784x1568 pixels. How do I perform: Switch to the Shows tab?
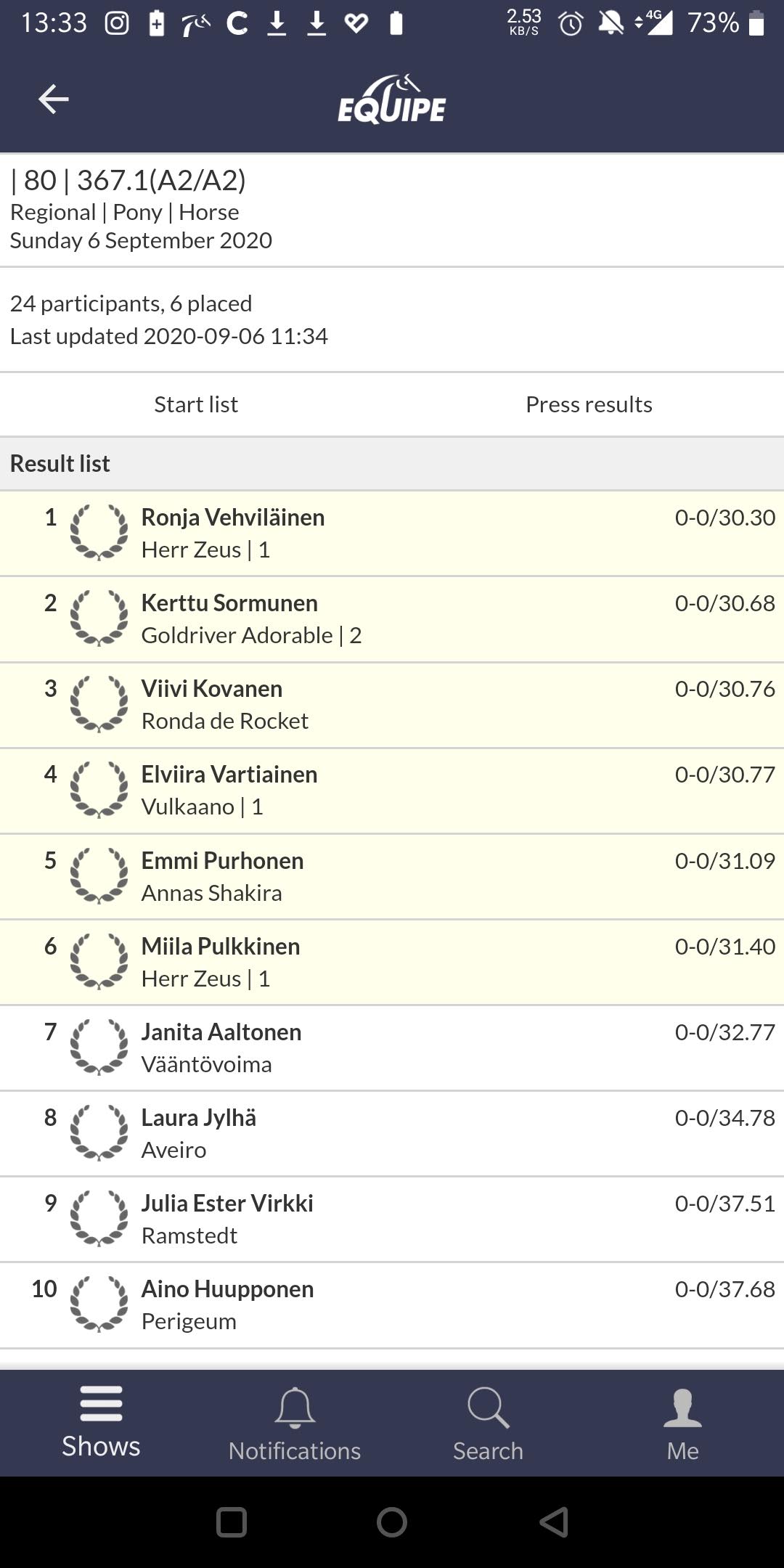pyautogui.click(x=101, y=1423)
